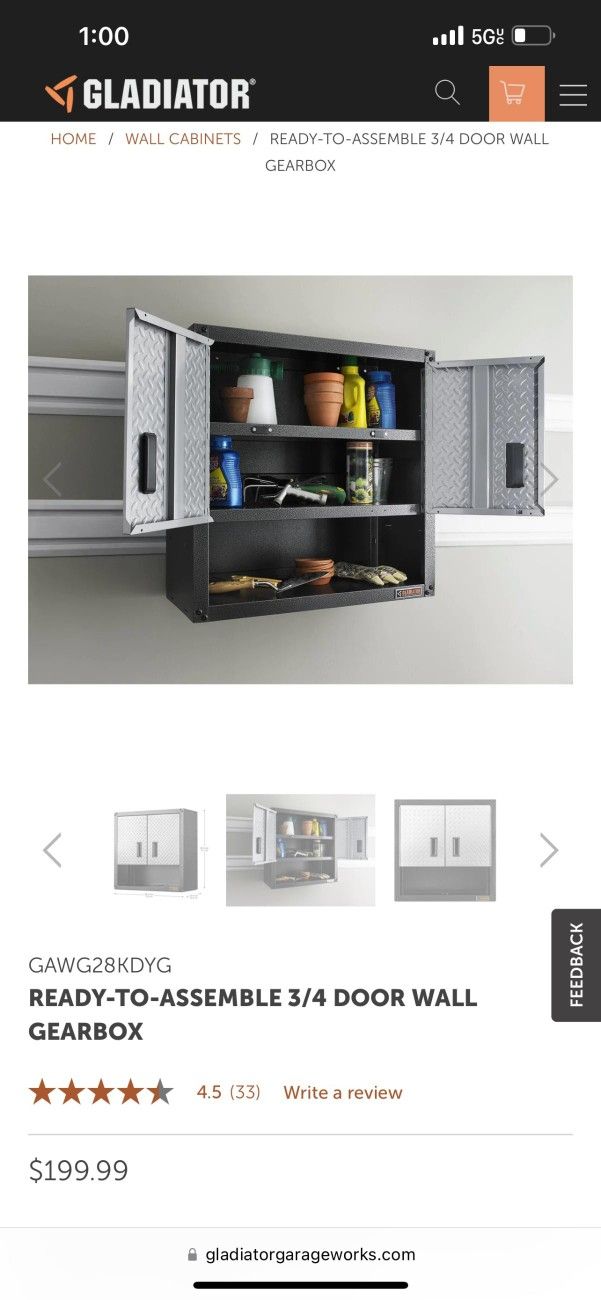
Task: Open the WALL CABINETS breadcrumb
Action: (183, 139)
